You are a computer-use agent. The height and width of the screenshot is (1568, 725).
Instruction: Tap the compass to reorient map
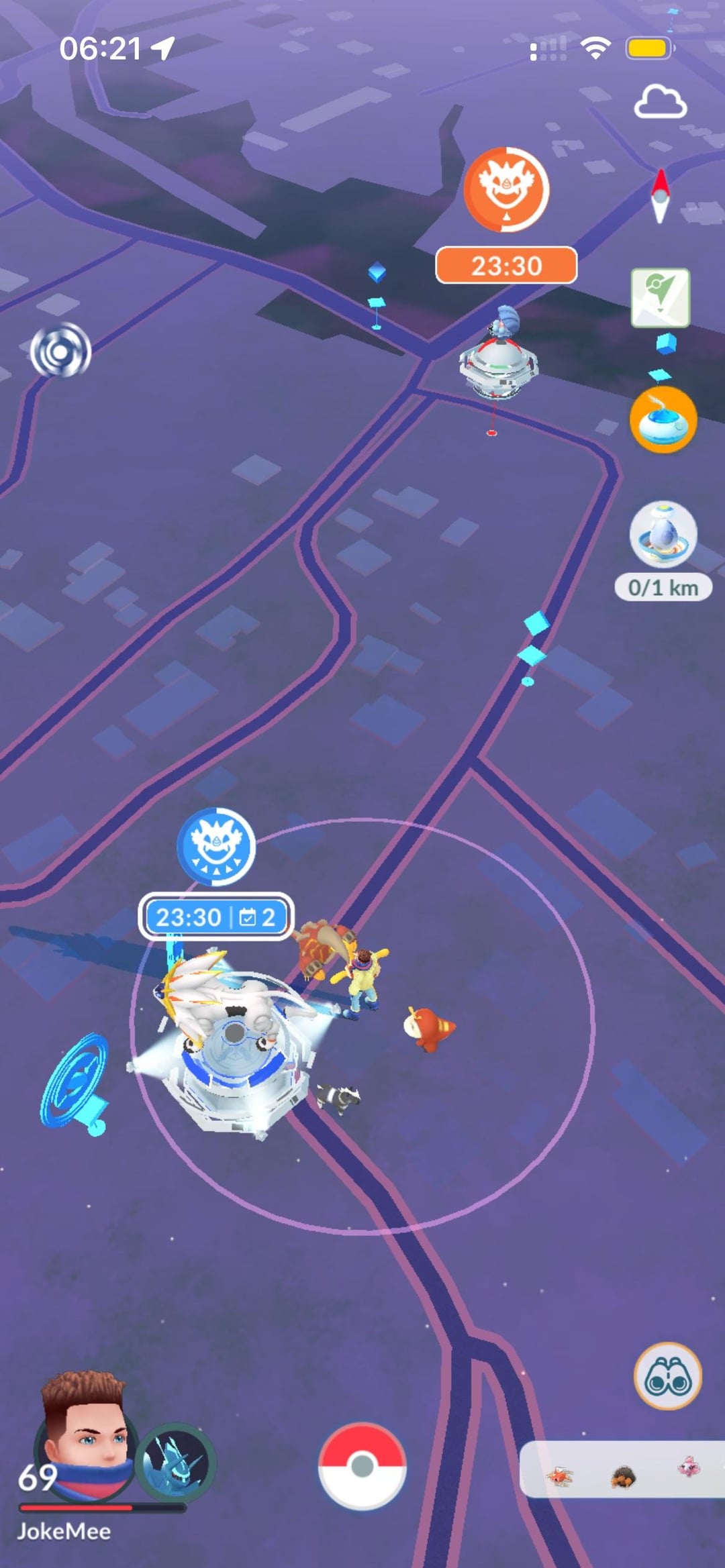(660, 195)
